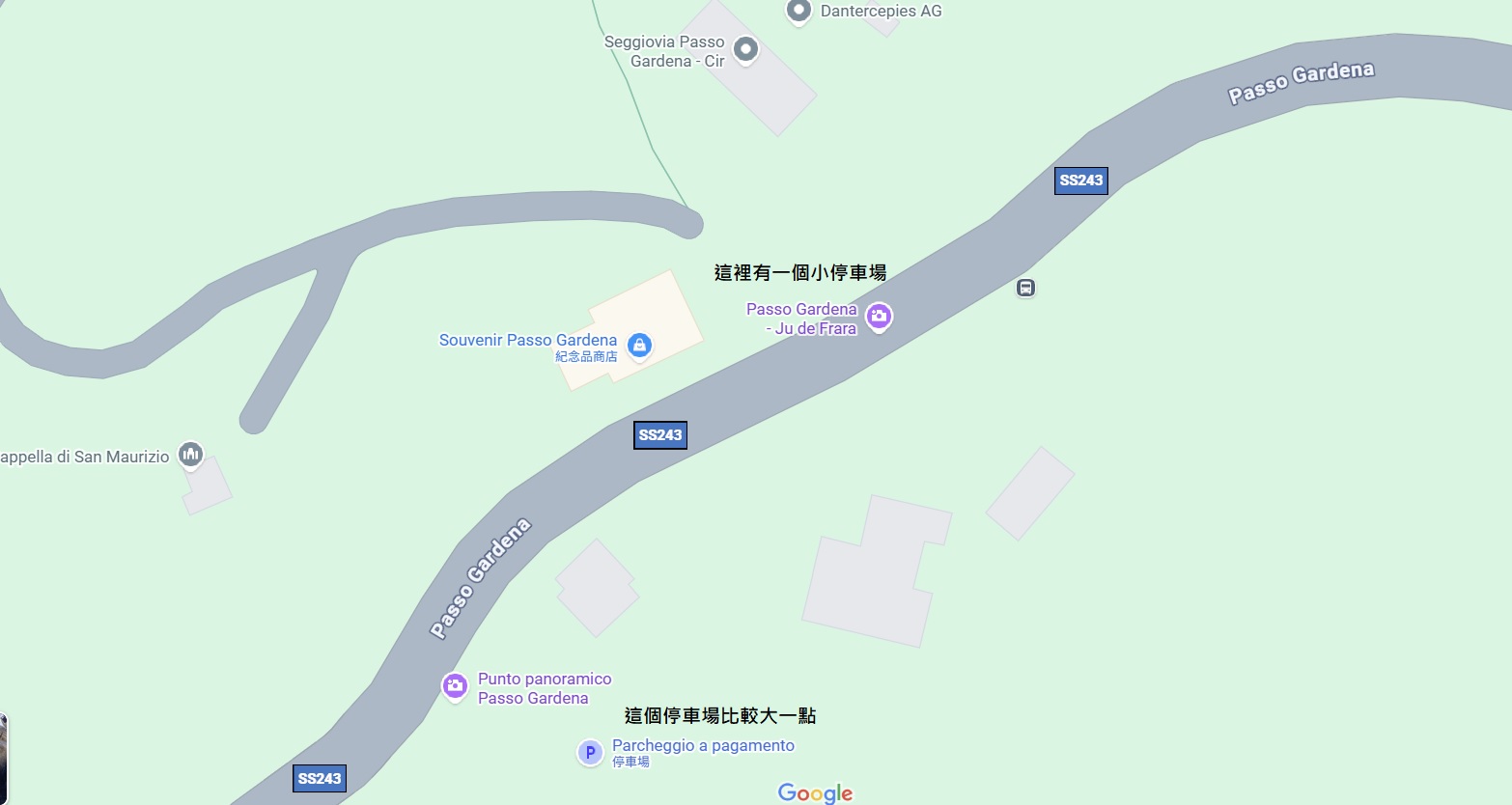Open Cappella di San Maurizio pin

[191, 454]
